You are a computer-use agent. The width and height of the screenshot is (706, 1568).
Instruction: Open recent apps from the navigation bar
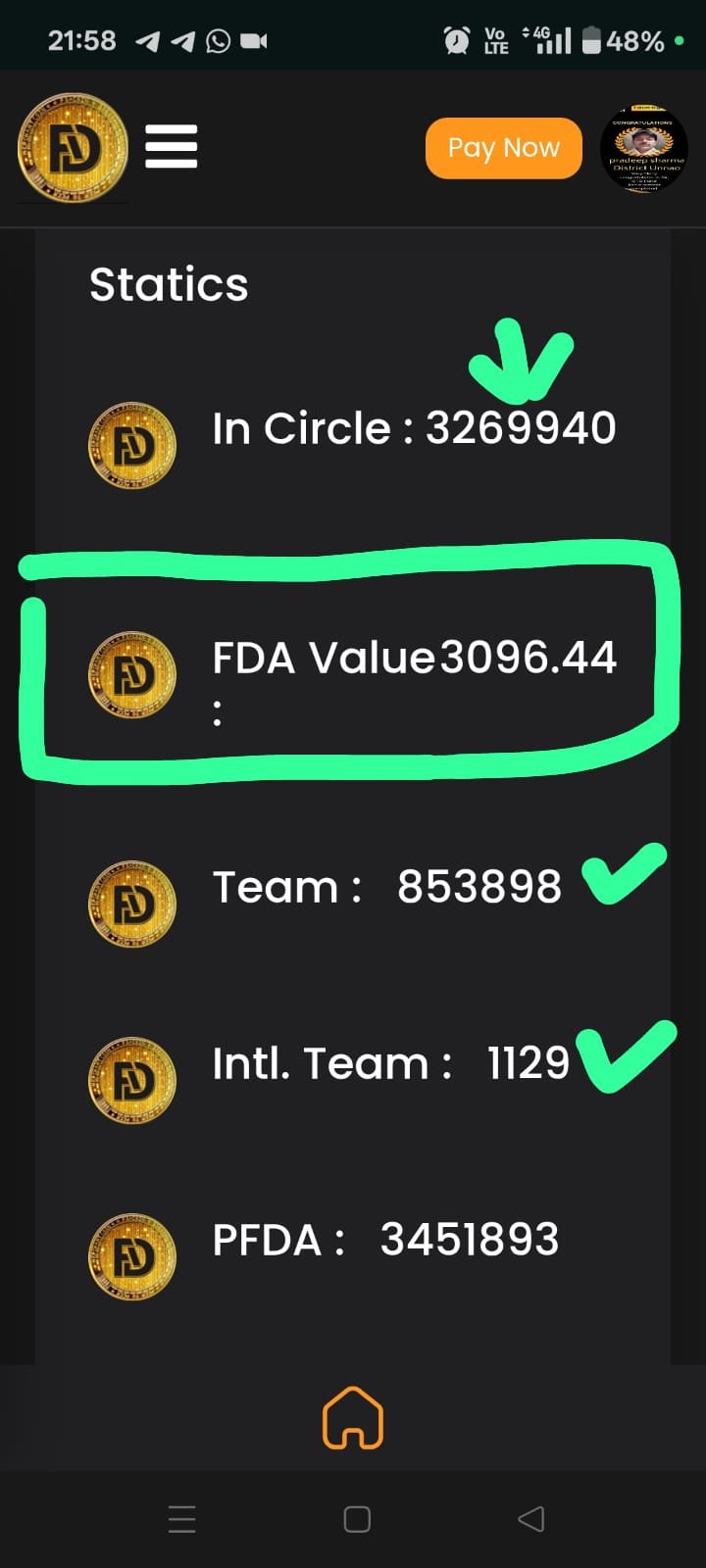(182, 1519)
